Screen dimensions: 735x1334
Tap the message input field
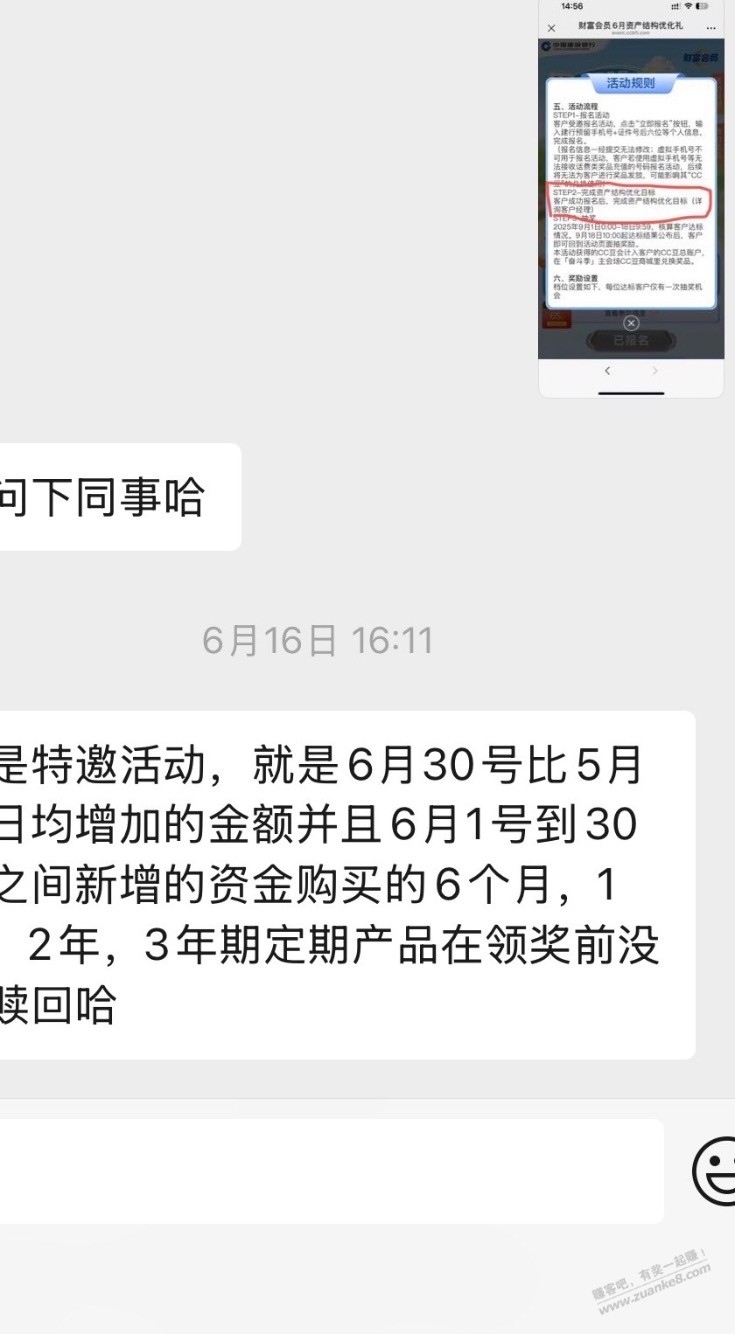tap(330, 1171)
